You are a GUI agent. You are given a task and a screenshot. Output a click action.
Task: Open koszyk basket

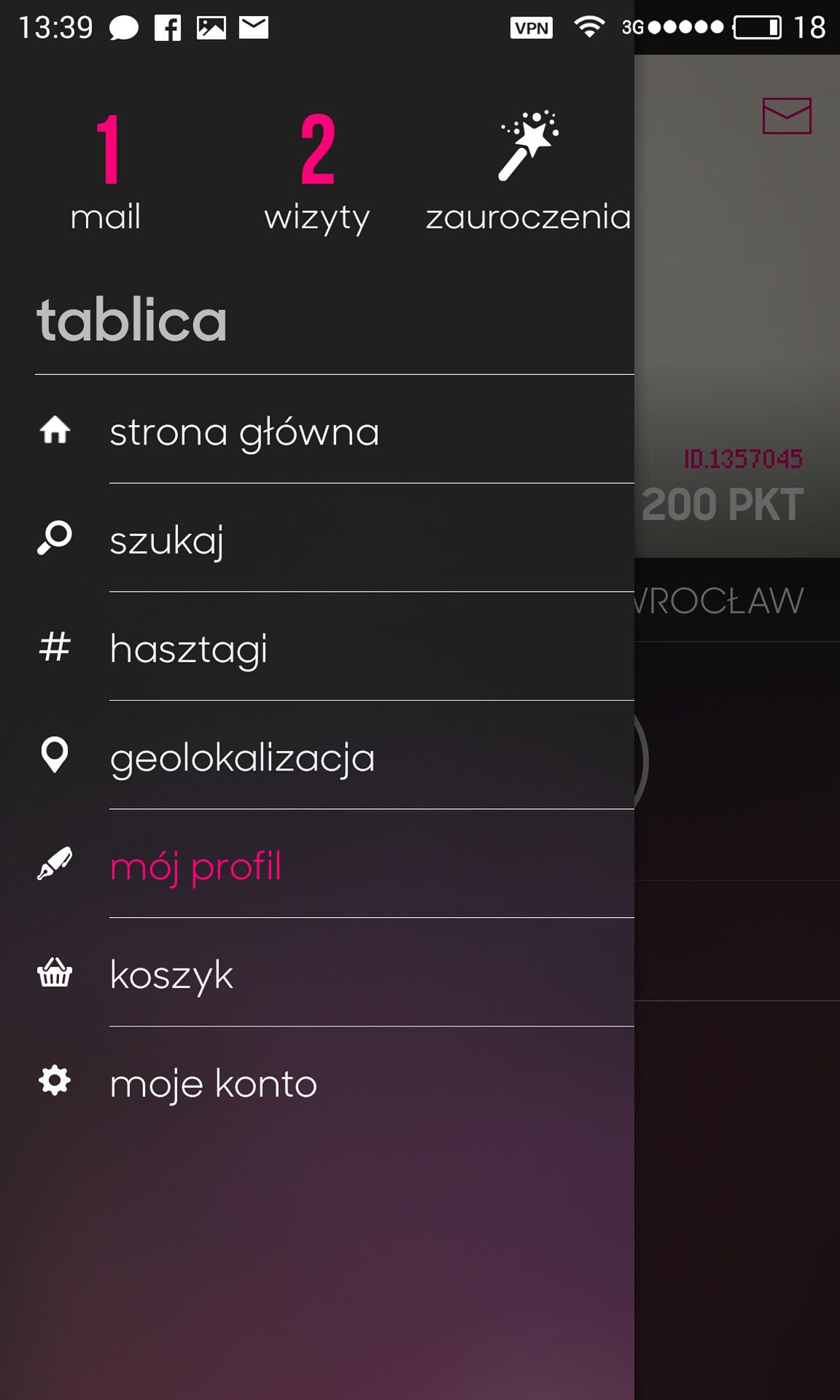point(335,973)
